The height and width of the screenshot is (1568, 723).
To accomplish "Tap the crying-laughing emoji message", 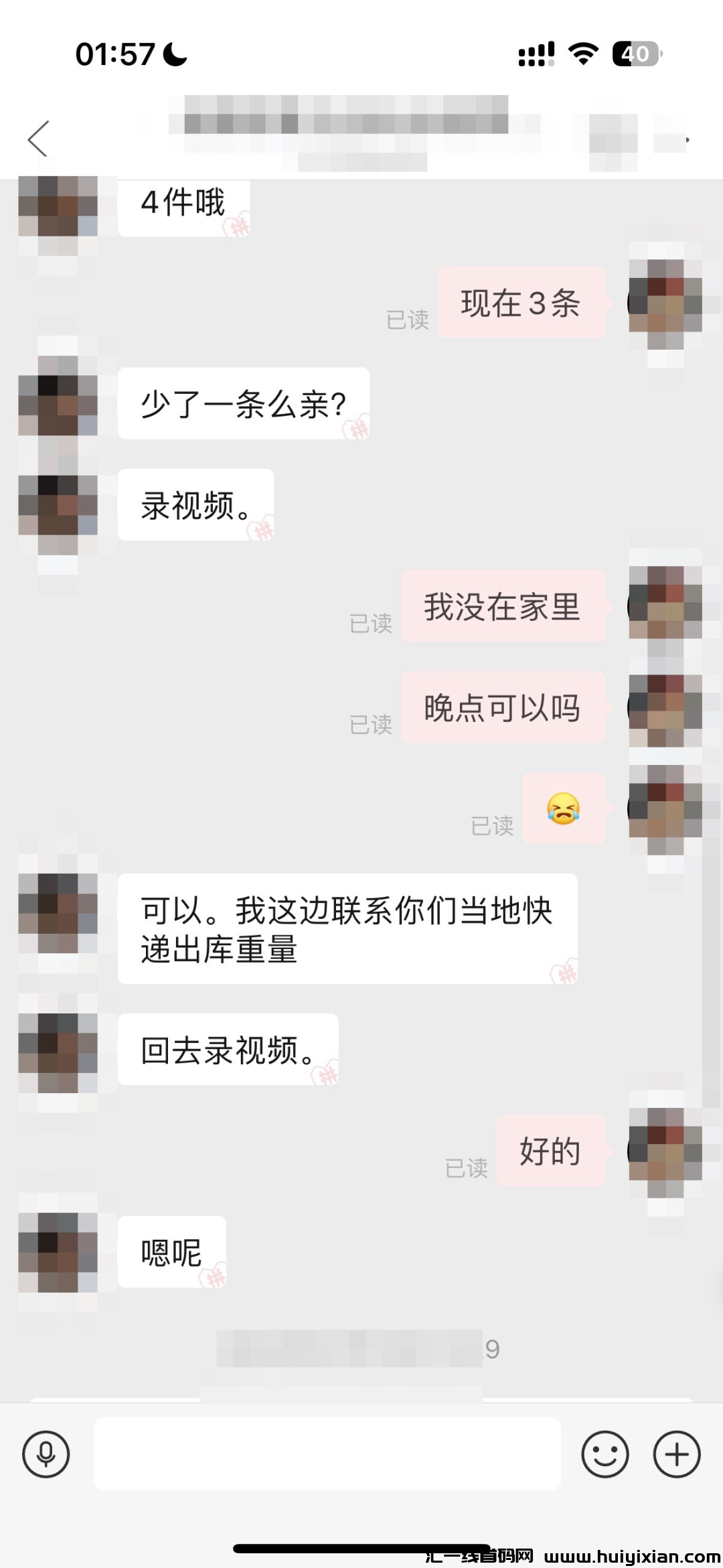I will coord(564,808).
